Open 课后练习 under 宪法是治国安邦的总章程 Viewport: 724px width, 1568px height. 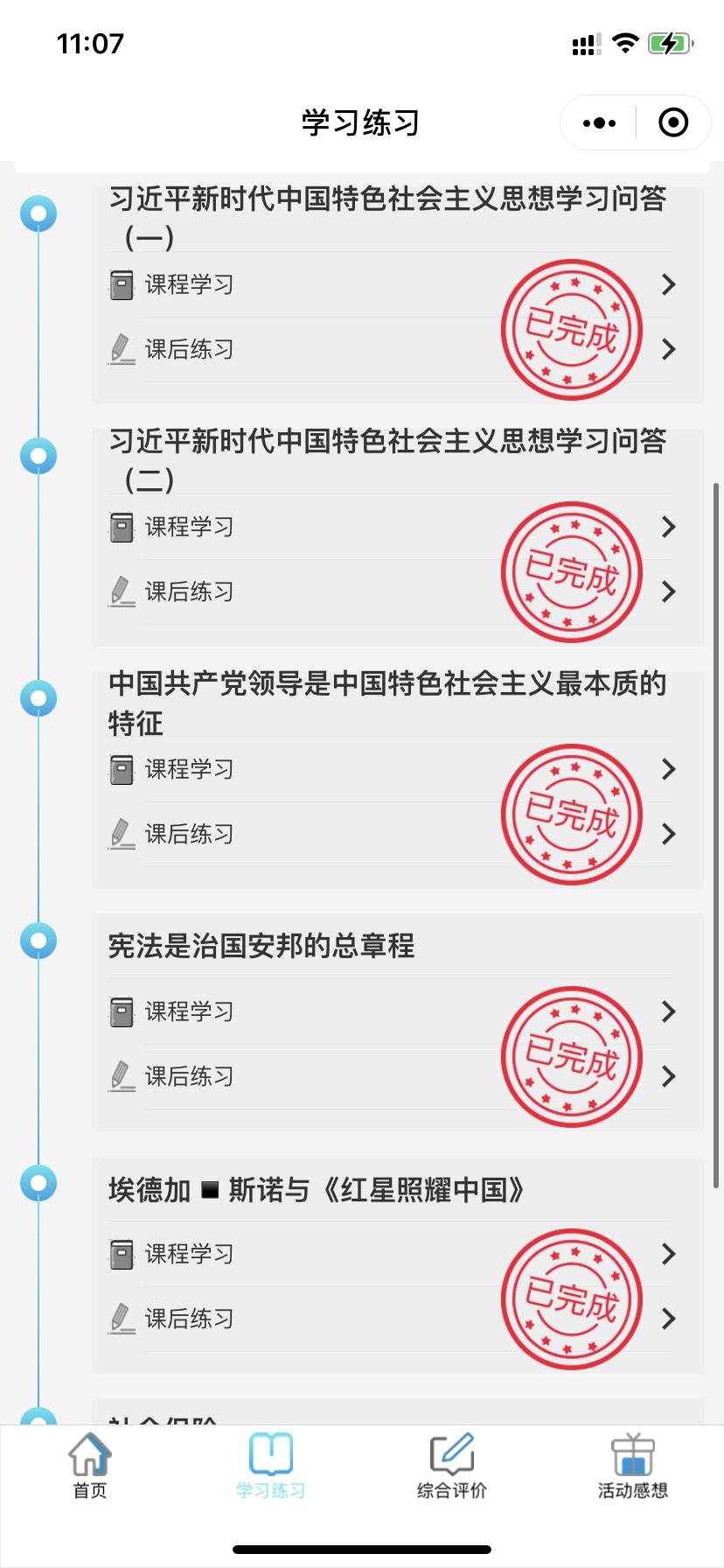[x=189, y=1076]
